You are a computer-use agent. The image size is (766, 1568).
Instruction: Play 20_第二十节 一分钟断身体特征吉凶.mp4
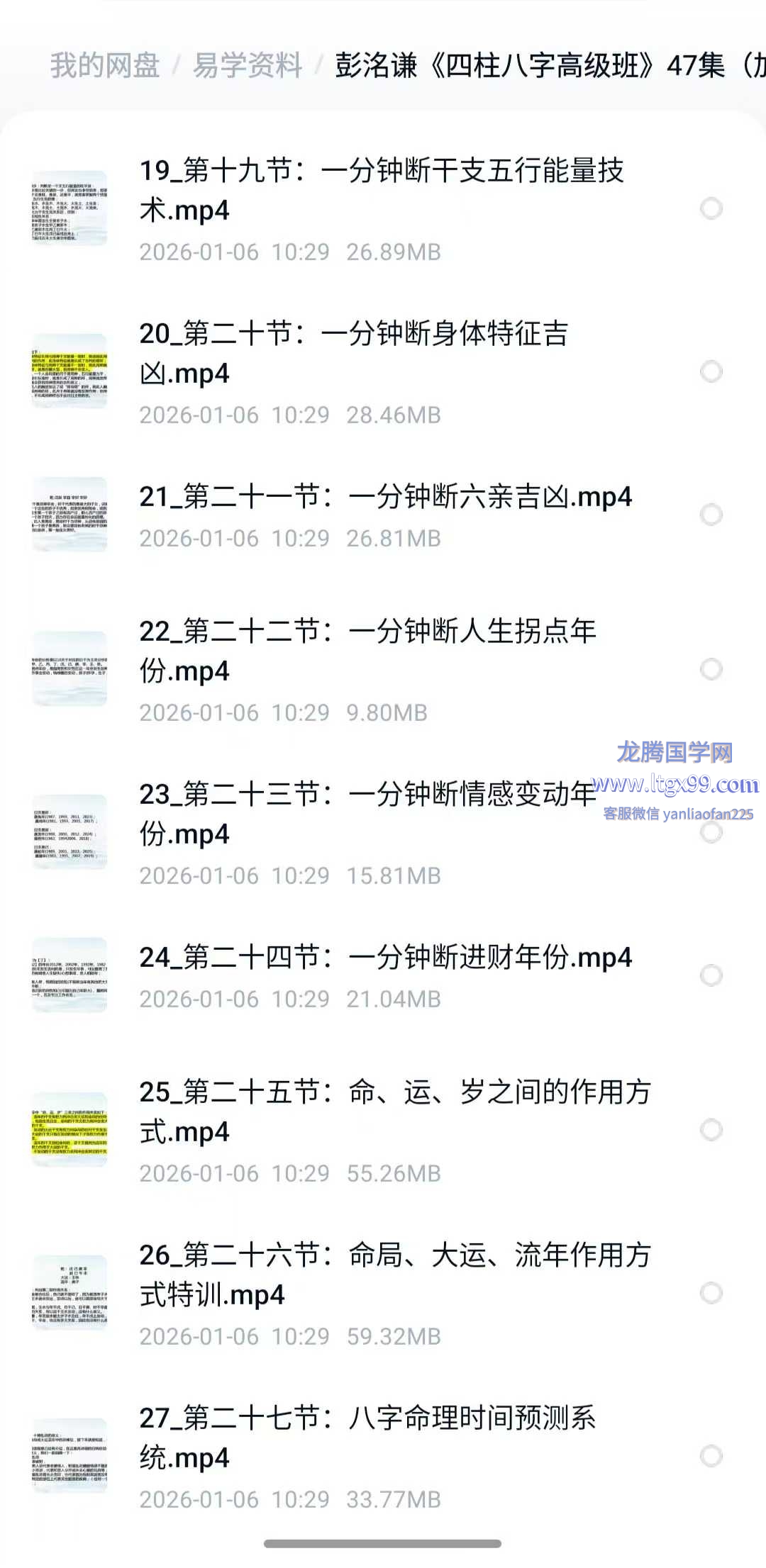click(353, 353)
